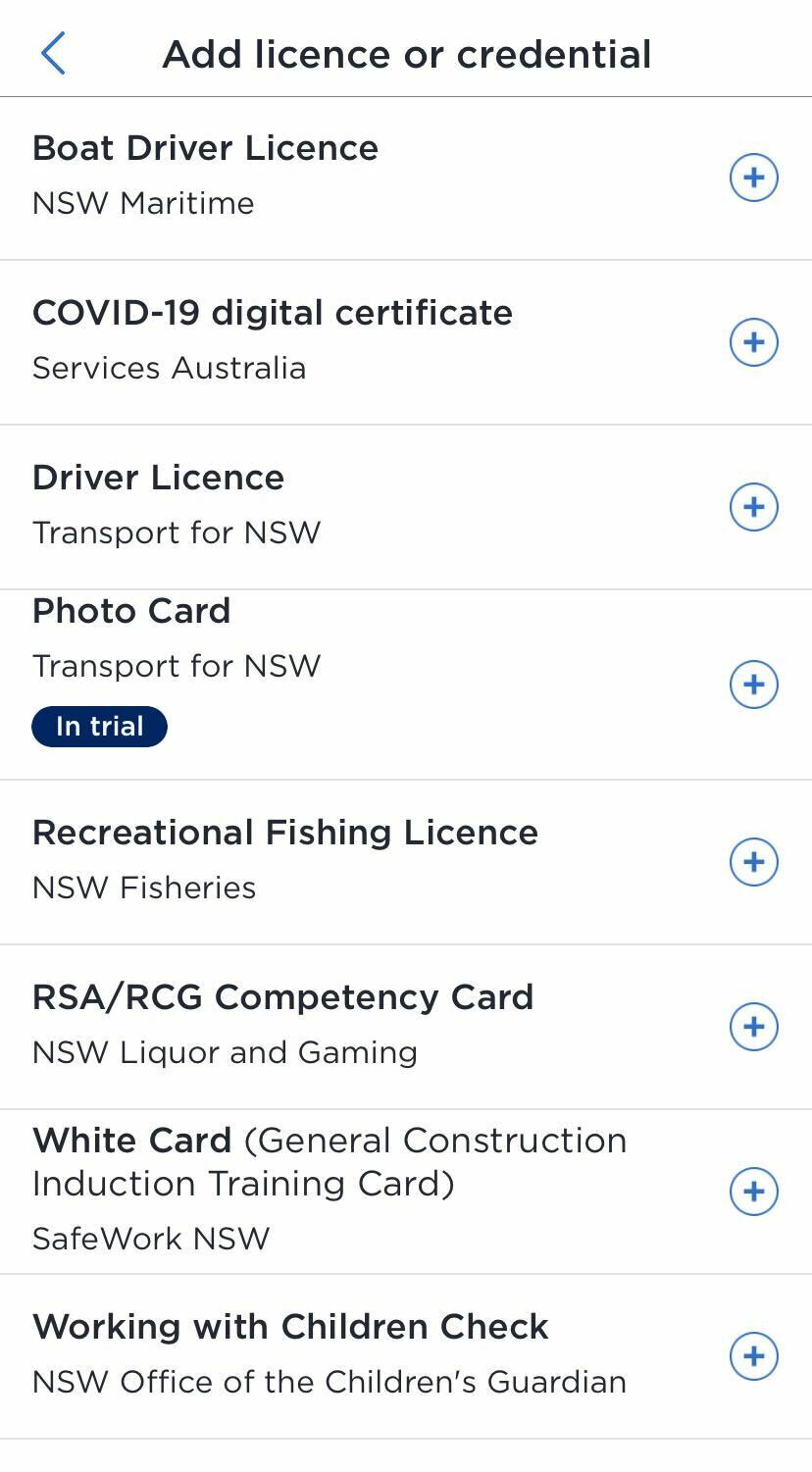The image size is (812, 1472).
Task: Tap the Add licence or credential title
Action: click(x=406, y=54)
